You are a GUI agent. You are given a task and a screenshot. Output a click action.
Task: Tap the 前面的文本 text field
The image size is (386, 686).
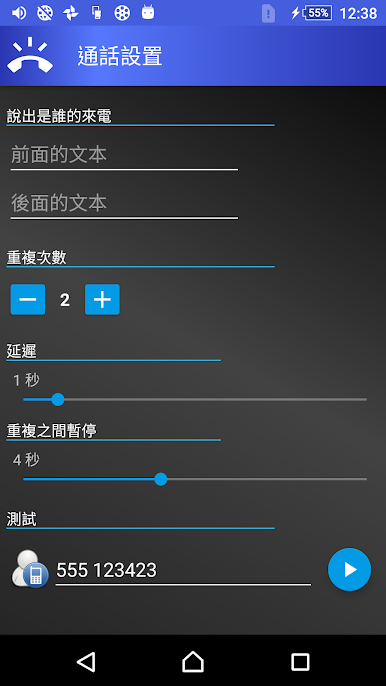point(124,156)
